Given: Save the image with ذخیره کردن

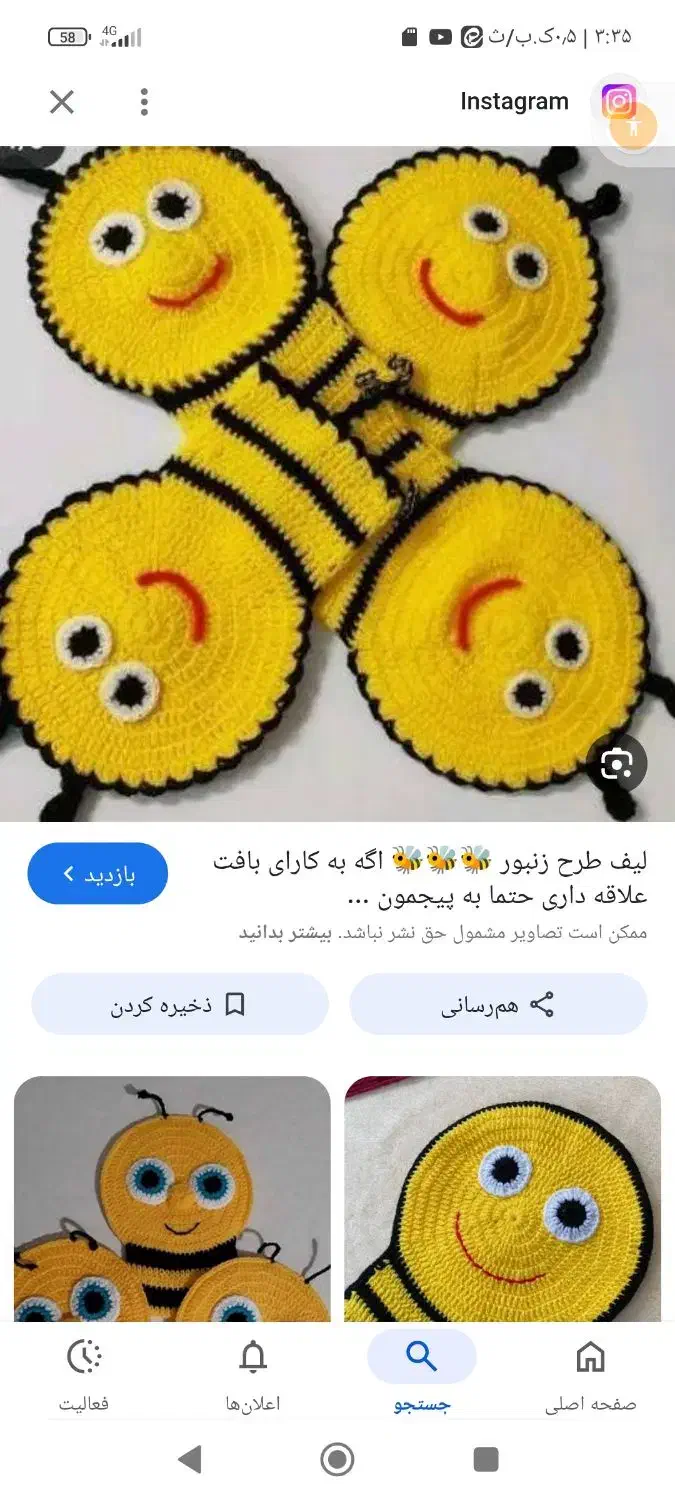Looking at the screenshot, I should tap(180, 1004).
